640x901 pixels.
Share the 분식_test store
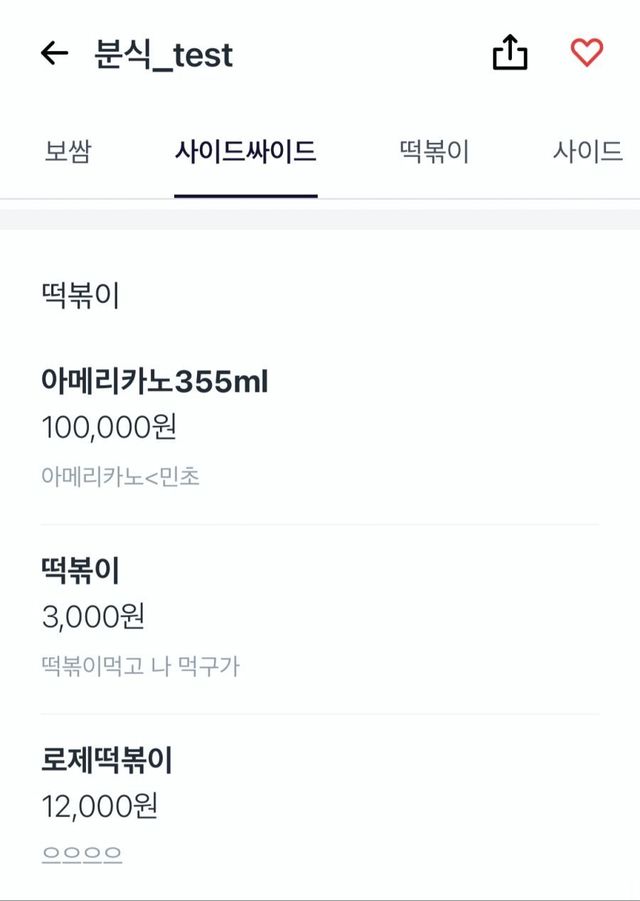(x=510, y=53)
